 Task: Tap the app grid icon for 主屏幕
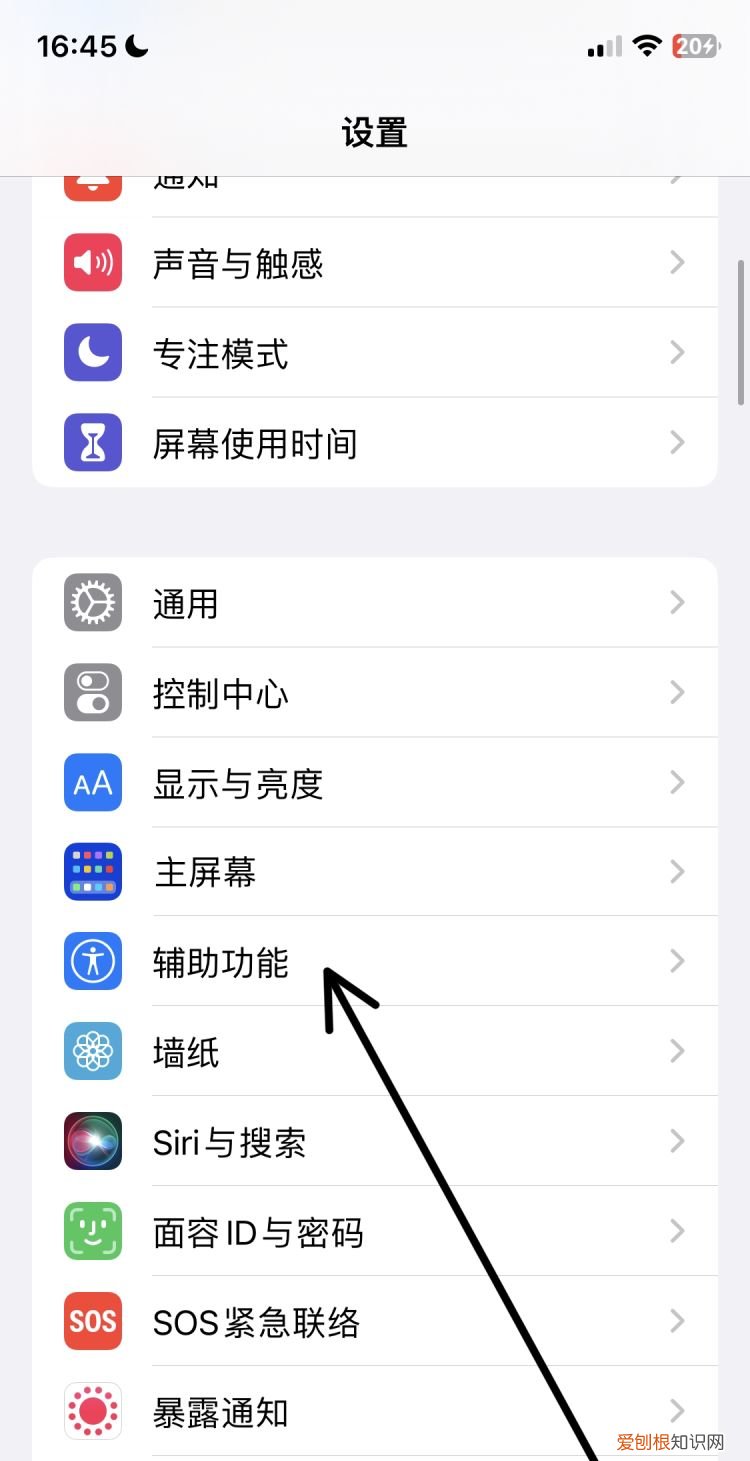[92, 871]
